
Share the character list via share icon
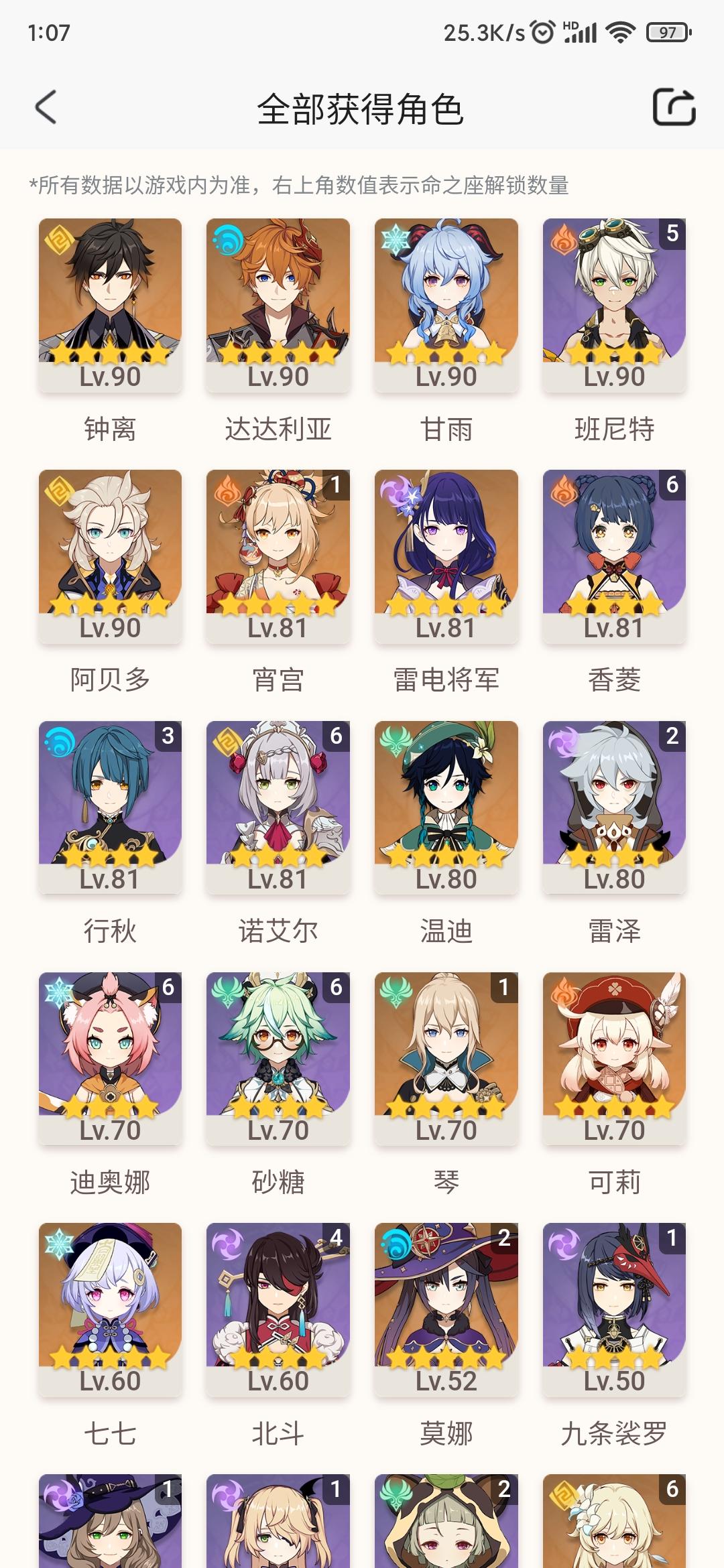(674, 107)
